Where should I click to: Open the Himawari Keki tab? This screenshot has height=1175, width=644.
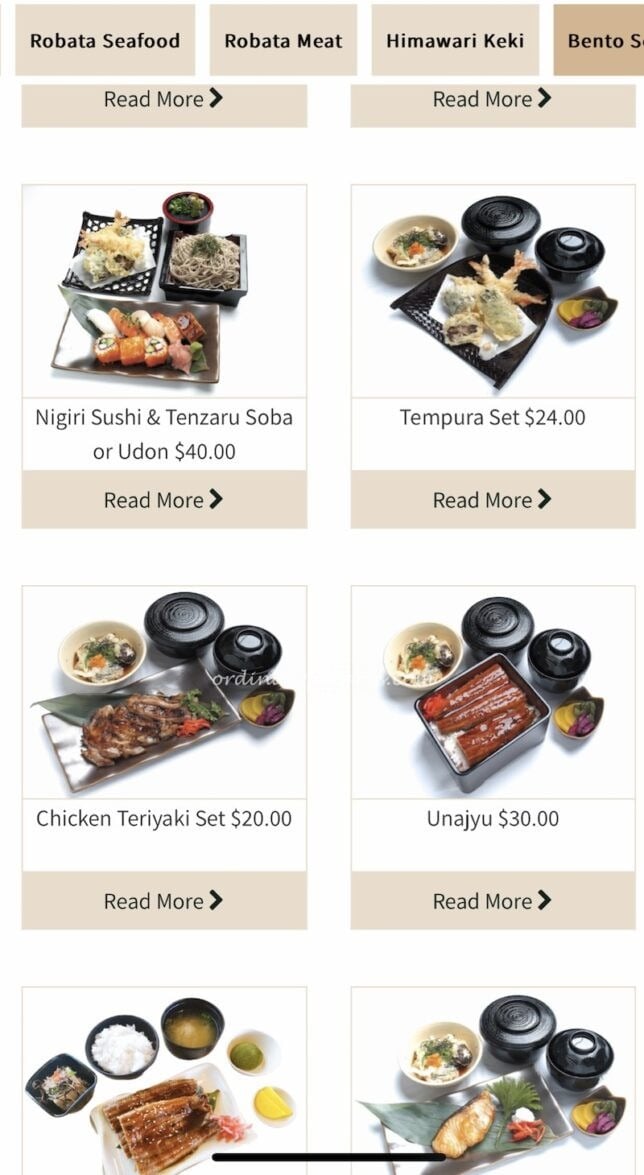pyautogui.click(x=455, y=41)
